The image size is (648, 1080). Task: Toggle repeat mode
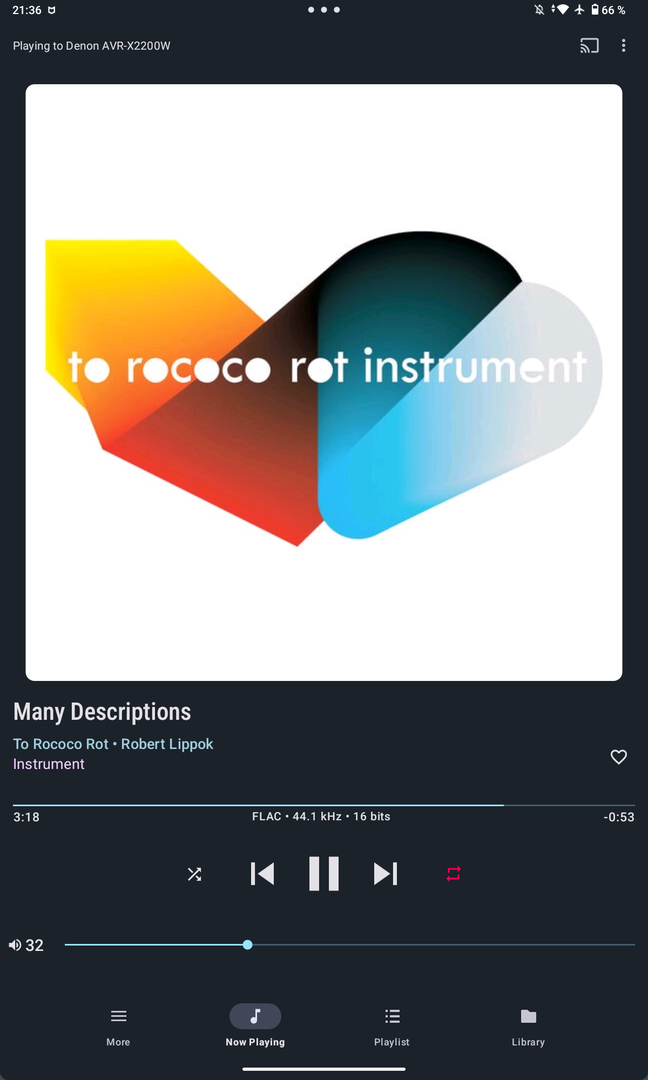tap(454, 874)
